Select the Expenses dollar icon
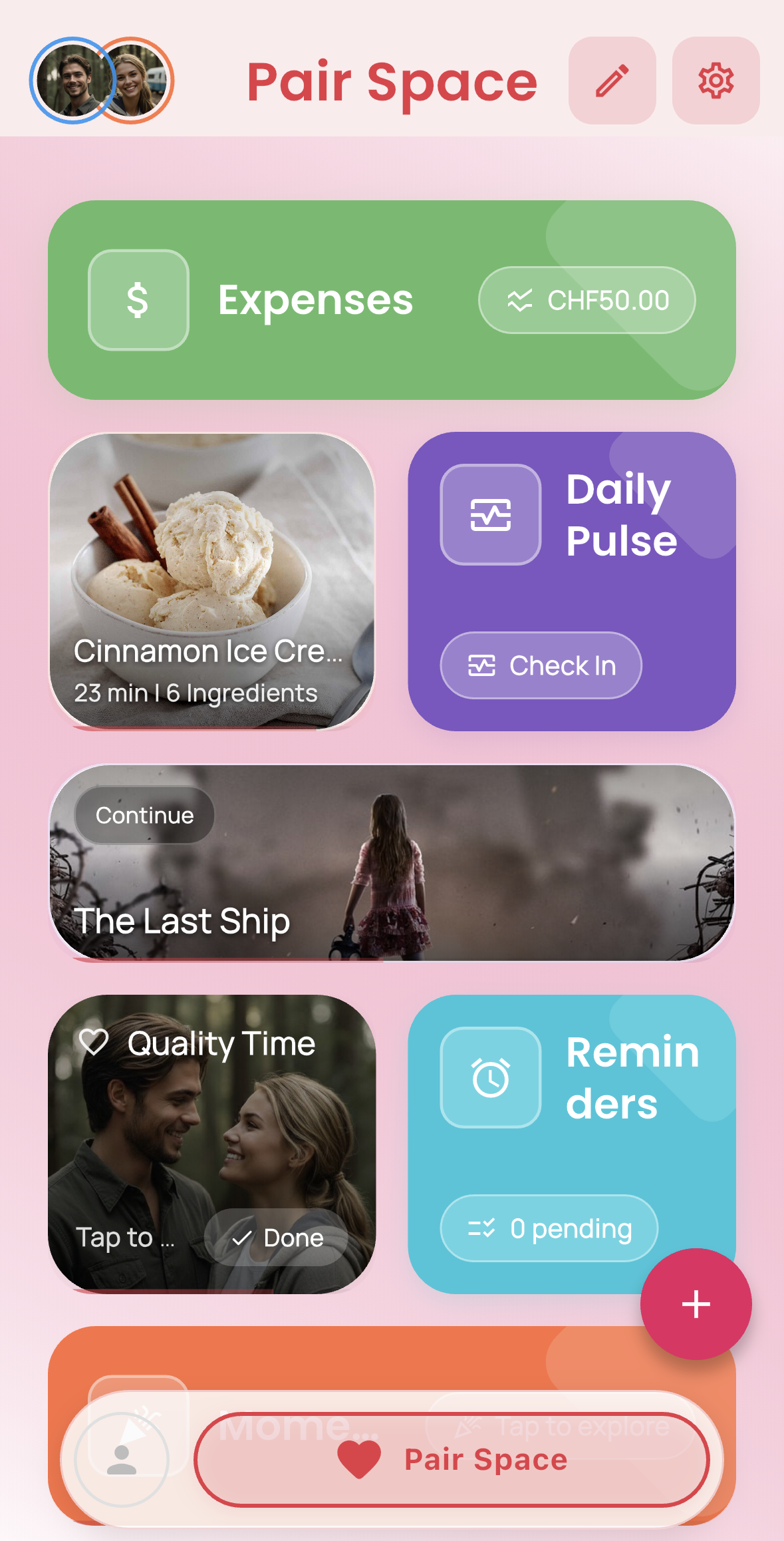Viewport: 784px width, 1541px height. pyautogui.click(x=138, y=299)
